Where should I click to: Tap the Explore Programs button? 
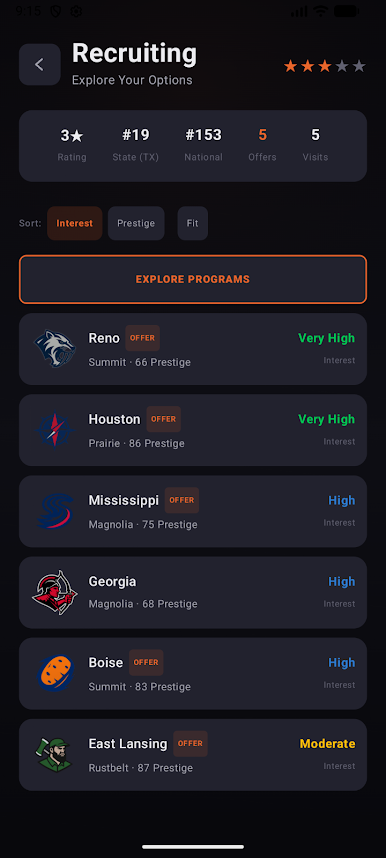coord(193,279)
